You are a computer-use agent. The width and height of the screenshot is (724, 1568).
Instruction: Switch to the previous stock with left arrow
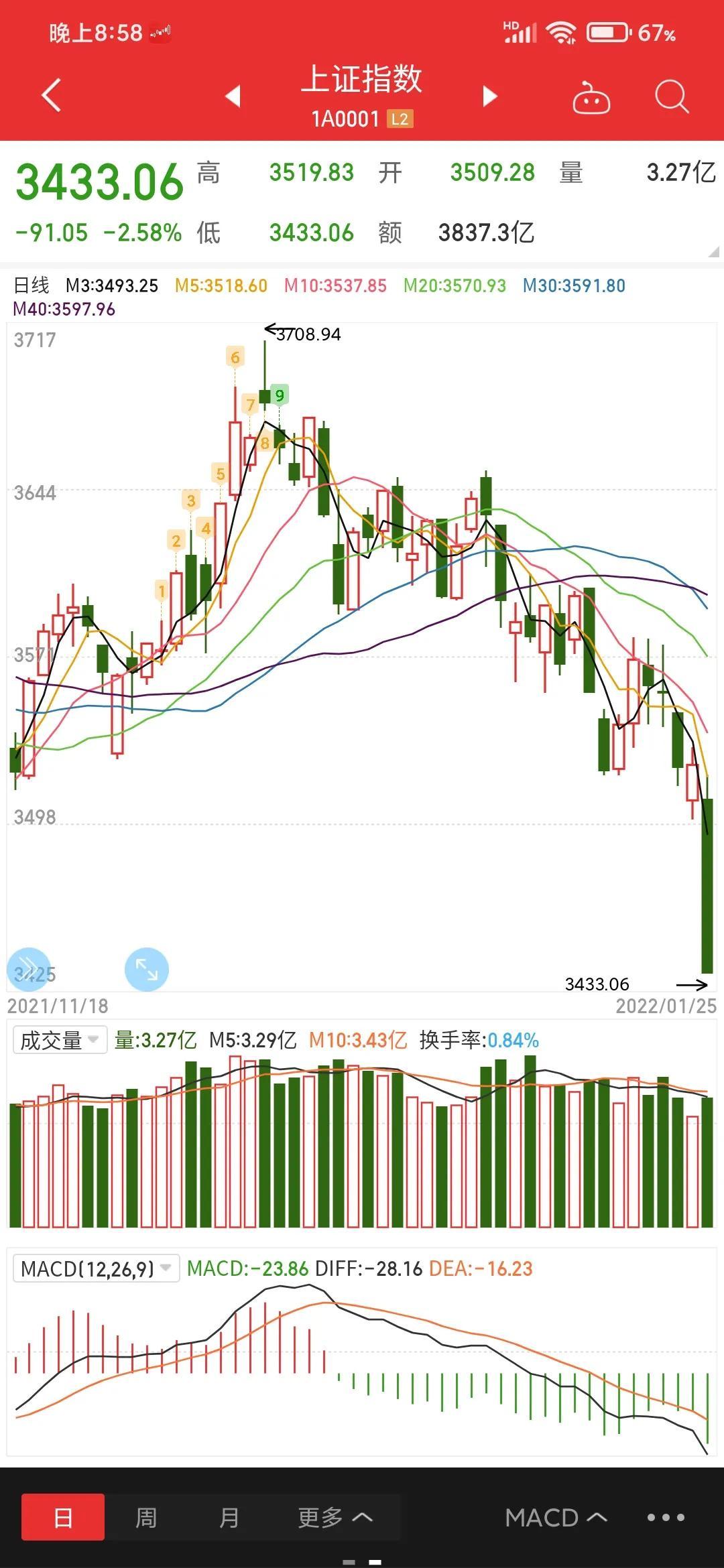coord(233,96)
